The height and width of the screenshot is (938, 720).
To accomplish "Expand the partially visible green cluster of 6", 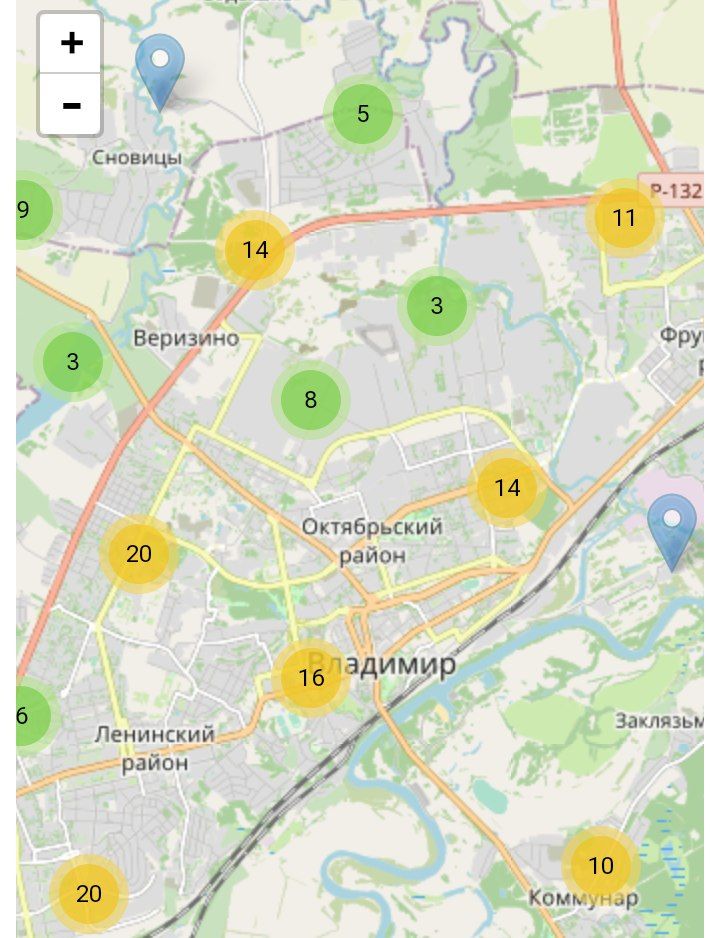I will (26, 715).
